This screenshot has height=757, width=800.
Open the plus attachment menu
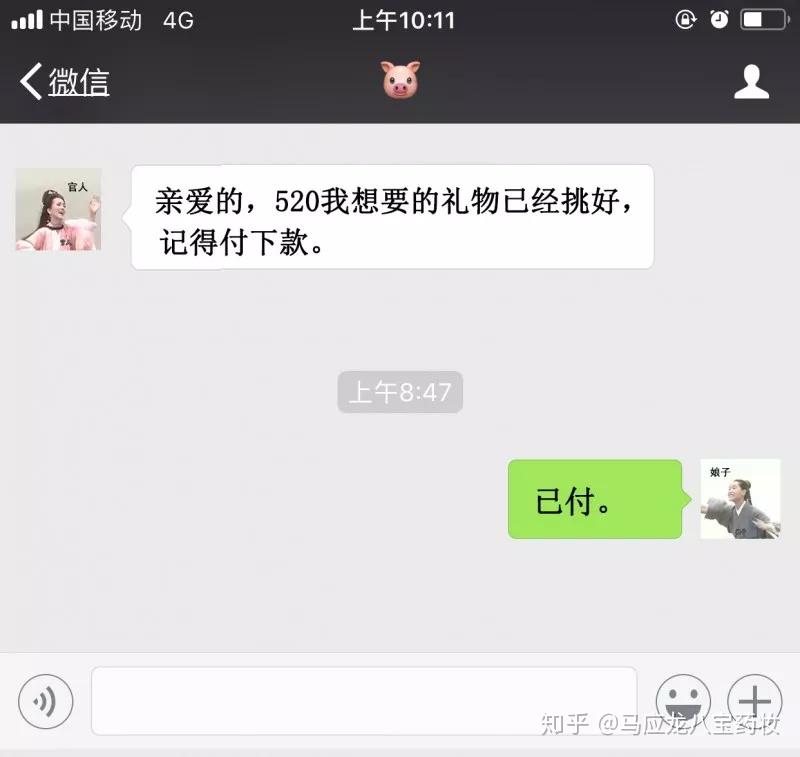pyautogui.click(x=754, y=701)
